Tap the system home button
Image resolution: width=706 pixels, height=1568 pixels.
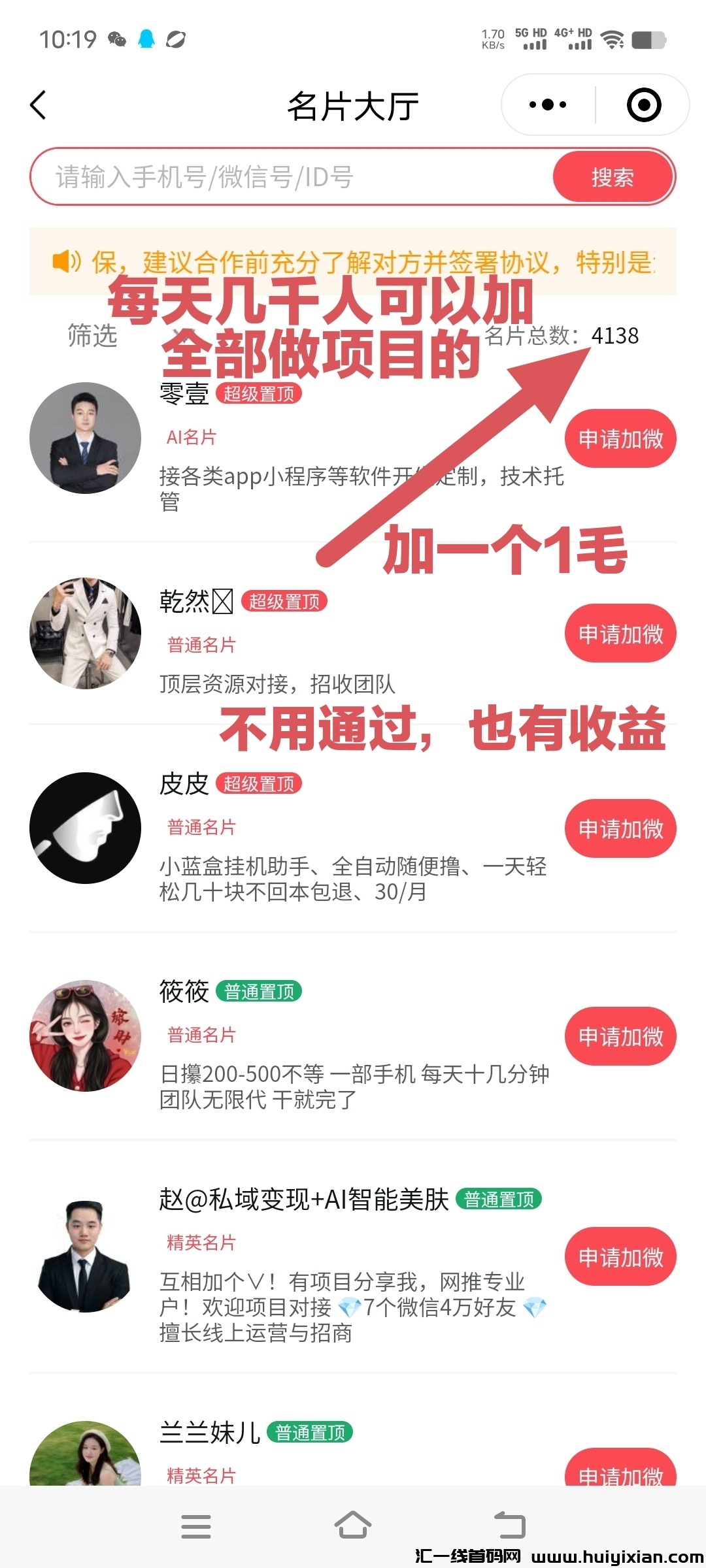coord(353,1526)
